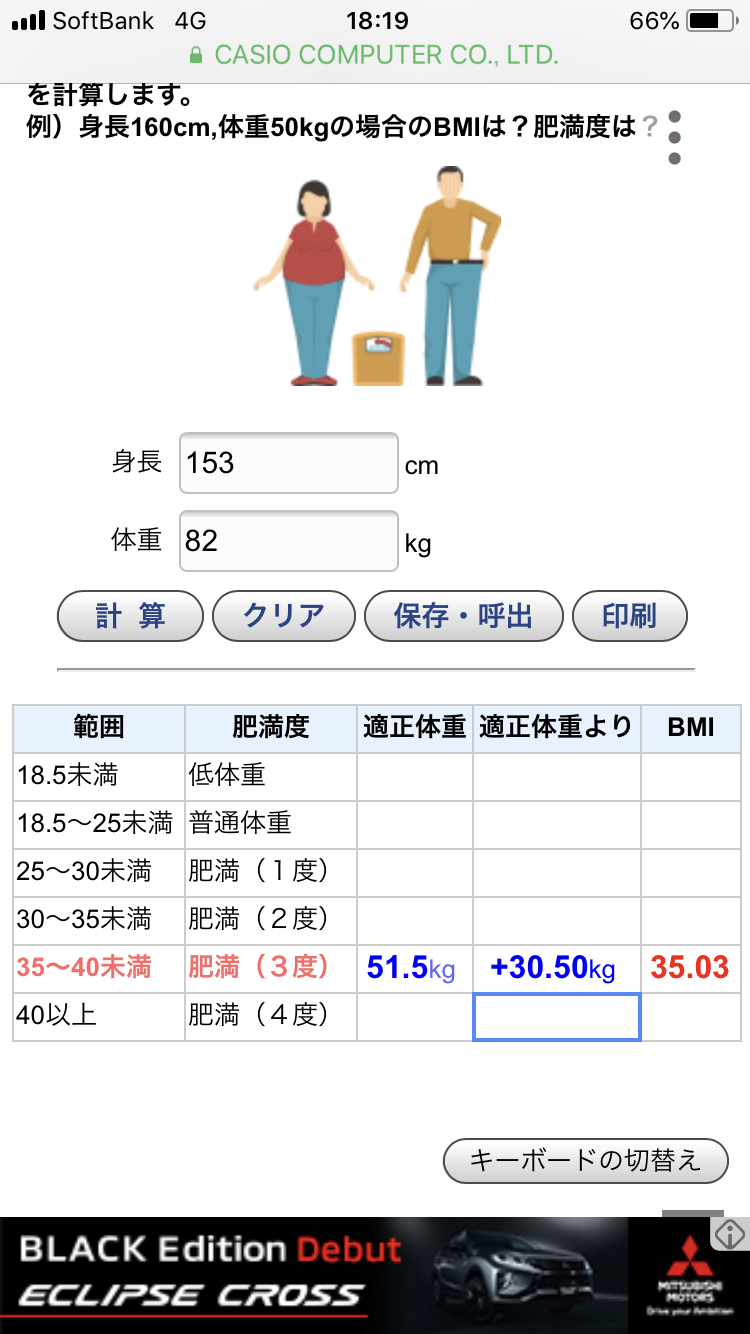Open 保存・呼出 save and recall
Viewport: 750px width, 1334px height.
click(463, 616)
